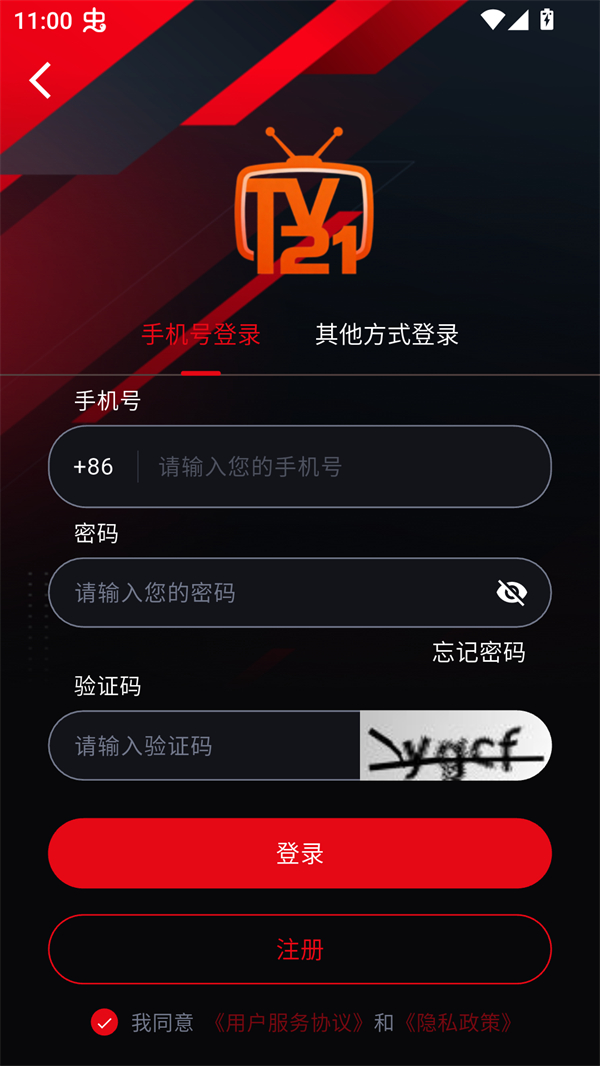Image resolution: width=600 pixels, height=1066 pixels.
Task: Focus the 验证码 input field
Action: pyautogui.click(x=205, y=746)
